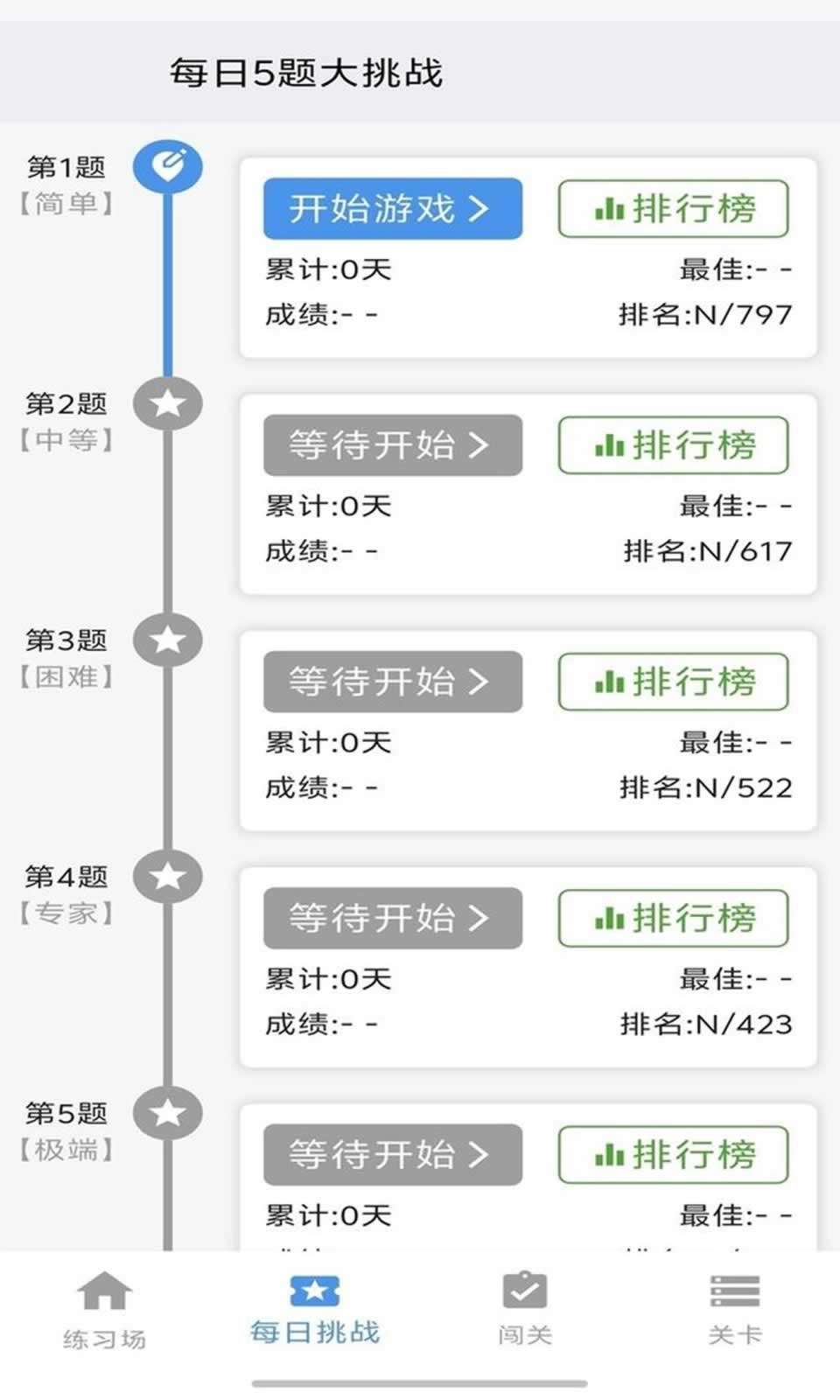Click 等待开始 on the 极端 question

point(392,1155)
